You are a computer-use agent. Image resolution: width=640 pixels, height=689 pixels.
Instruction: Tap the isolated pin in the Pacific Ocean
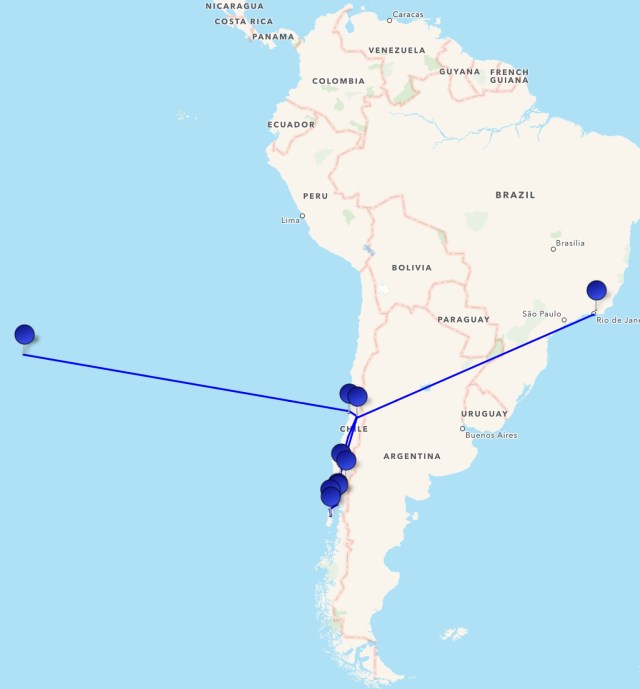tap(25, 335)
